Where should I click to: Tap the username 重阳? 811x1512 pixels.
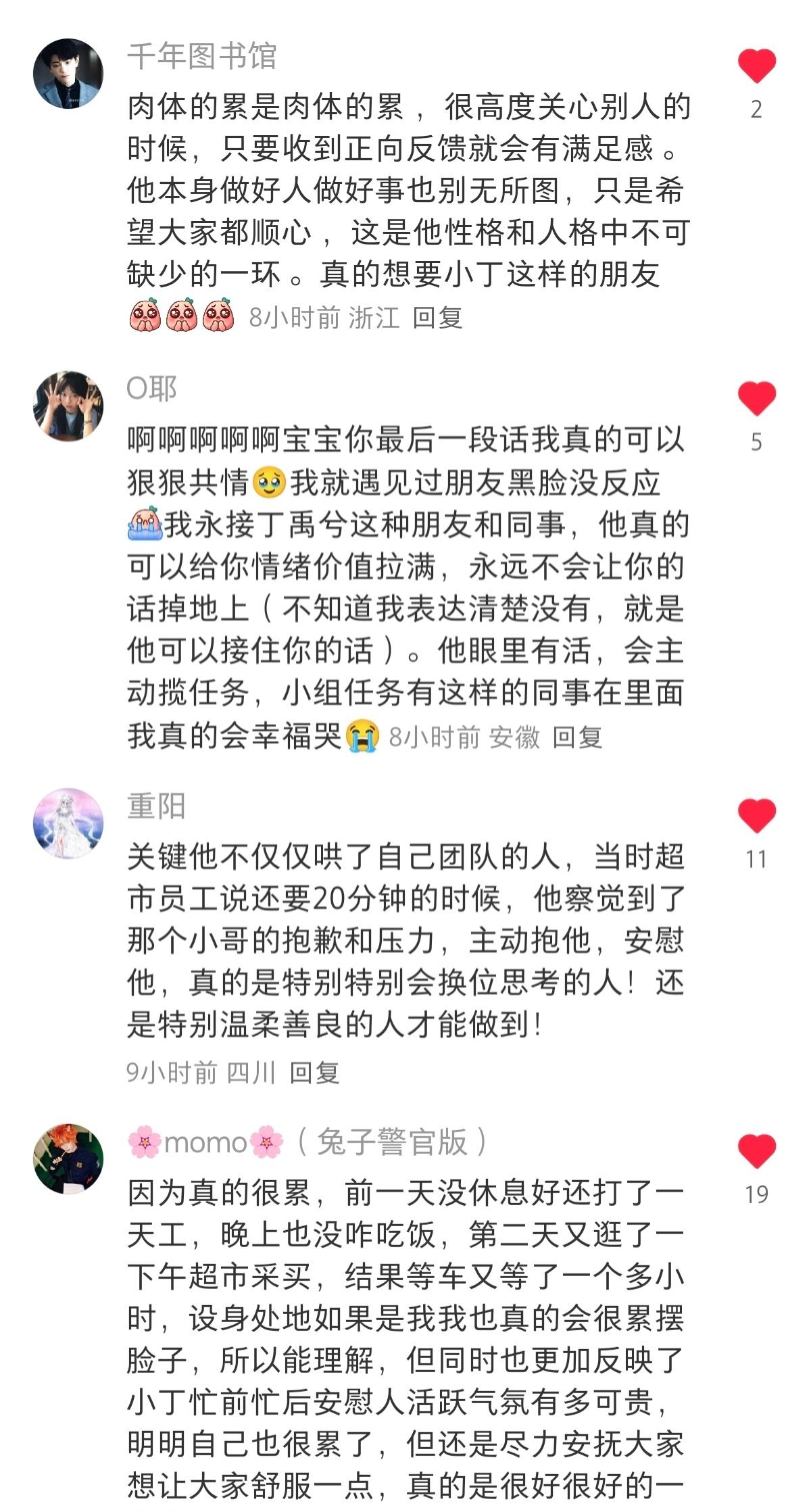pyautogui.click(x=156, y=806)
